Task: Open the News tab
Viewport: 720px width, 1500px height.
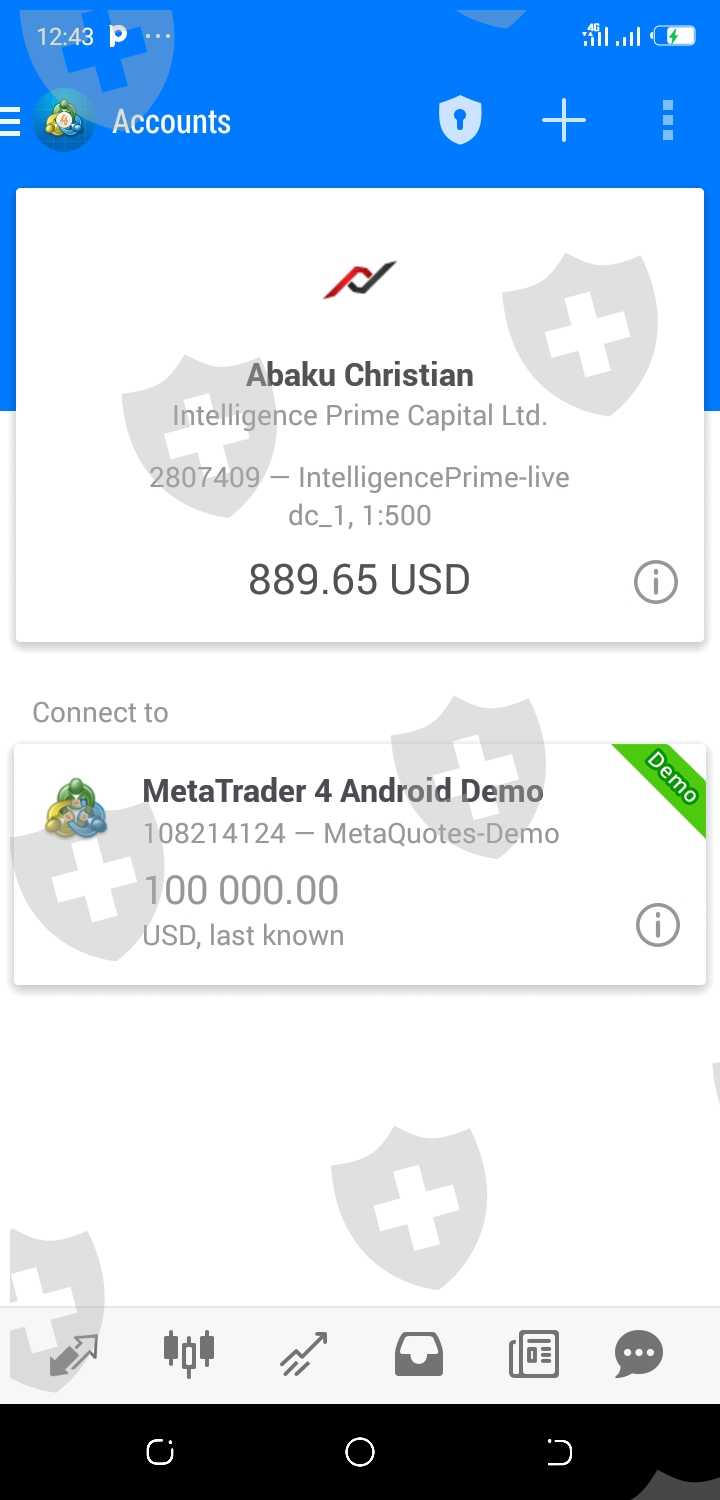Action: 534,1355
